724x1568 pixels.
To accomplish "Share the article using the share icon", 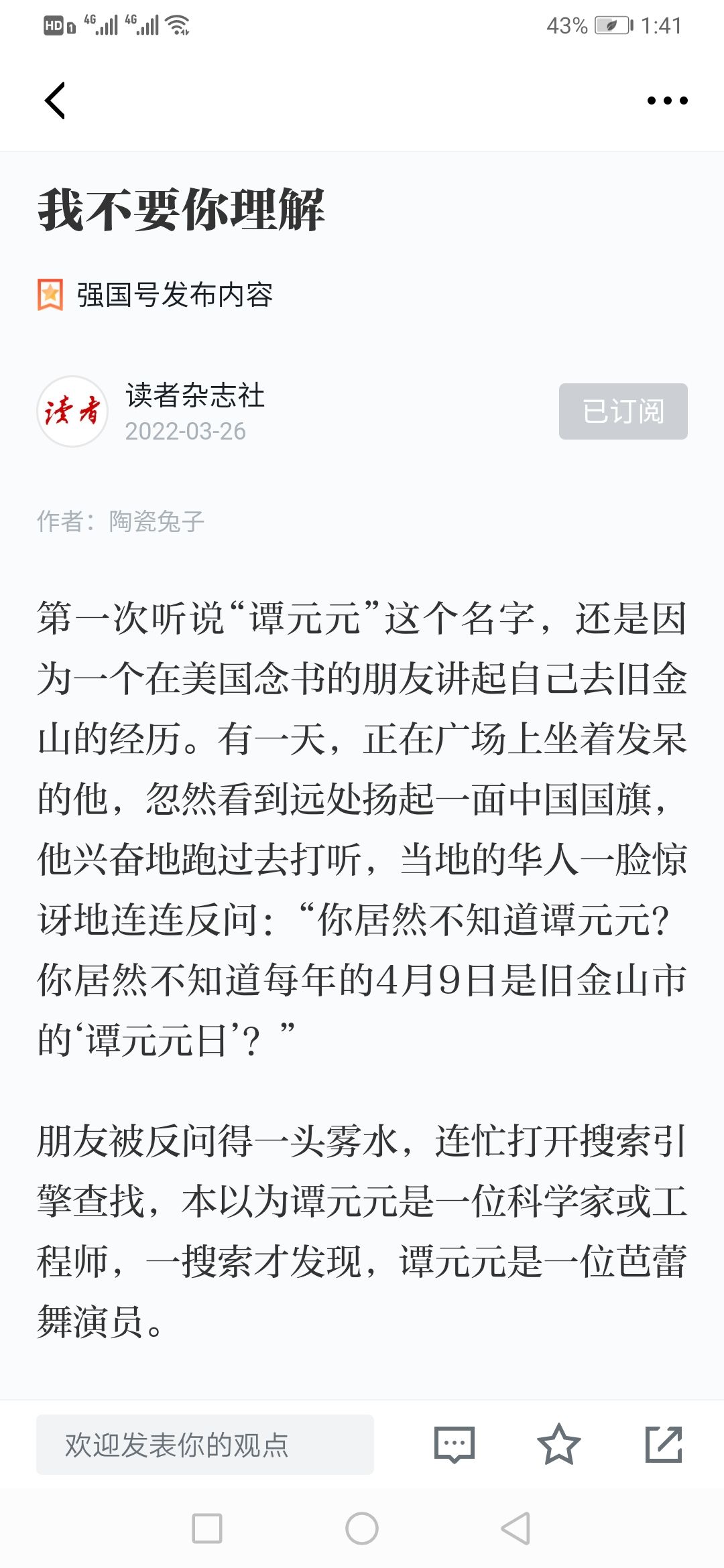I will 664,1445.
